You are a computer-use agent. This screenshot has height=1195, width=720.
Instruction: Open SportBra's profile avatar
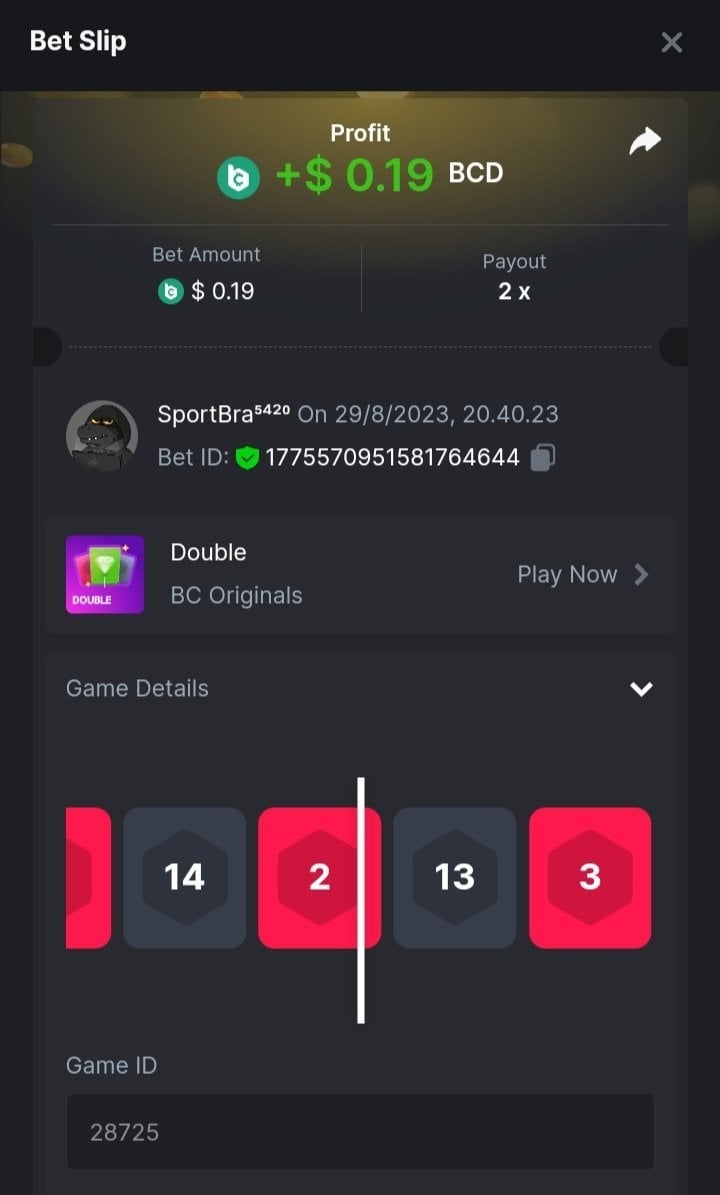pyautogui.click(x=101, y=436)
